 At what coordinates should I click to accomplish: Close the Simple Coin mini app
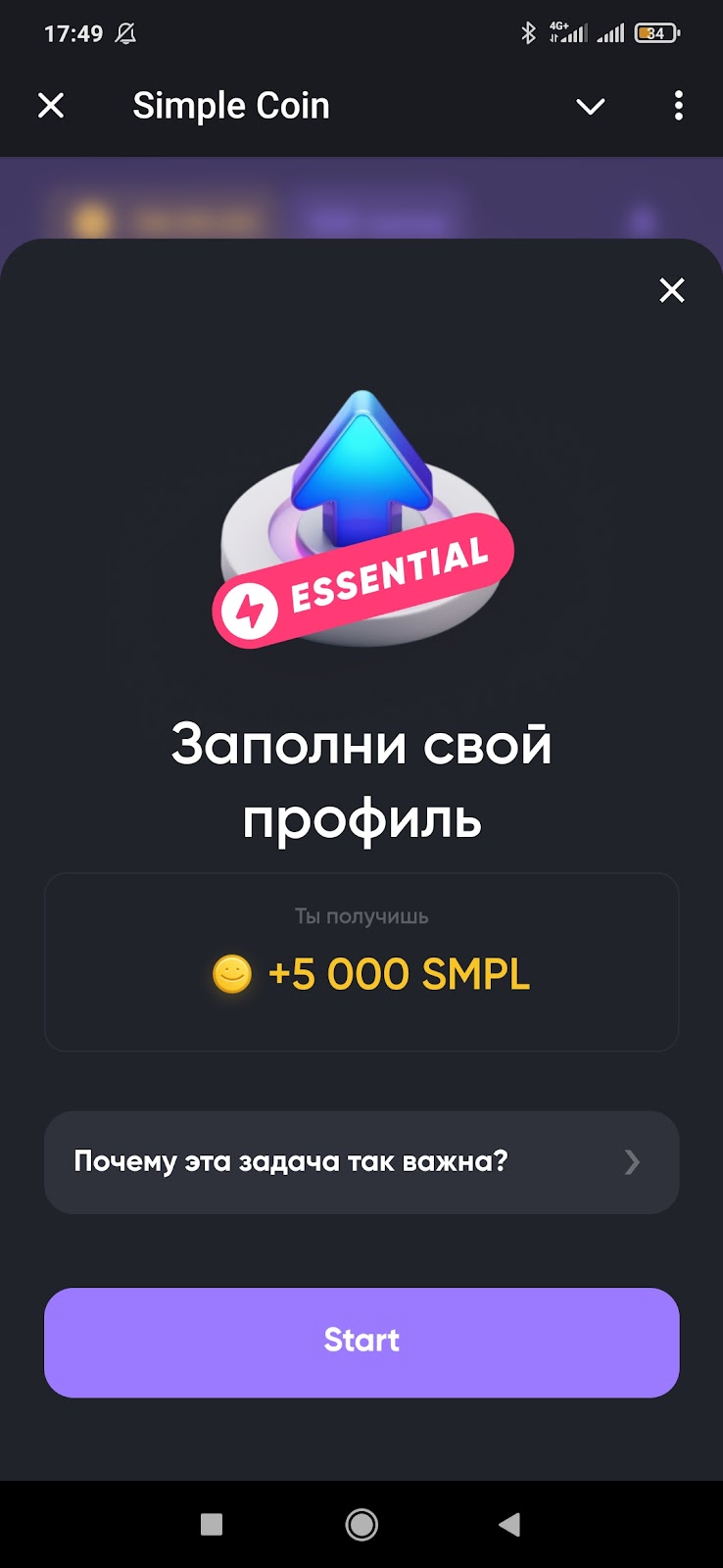point(51,106)
